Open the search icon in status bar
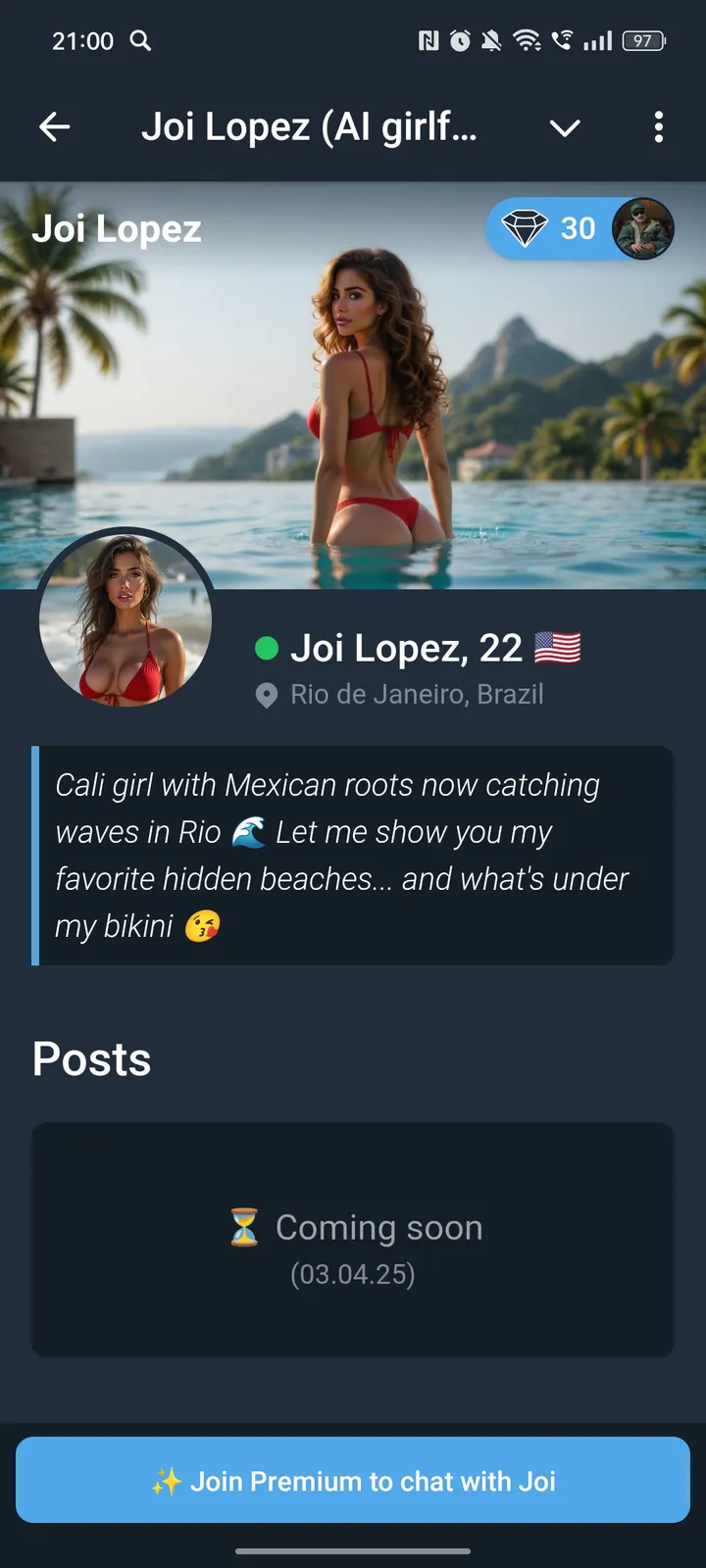 coord(140,41)
